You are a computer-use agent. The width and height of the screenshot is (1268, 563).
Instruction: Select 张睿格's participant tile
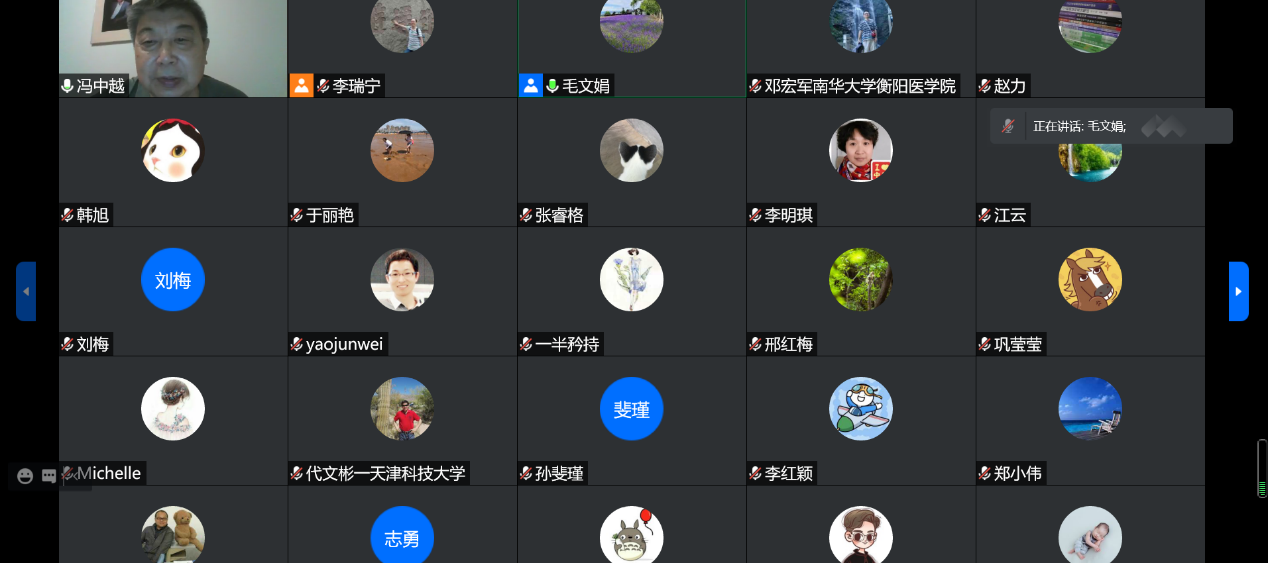point(631,160)
